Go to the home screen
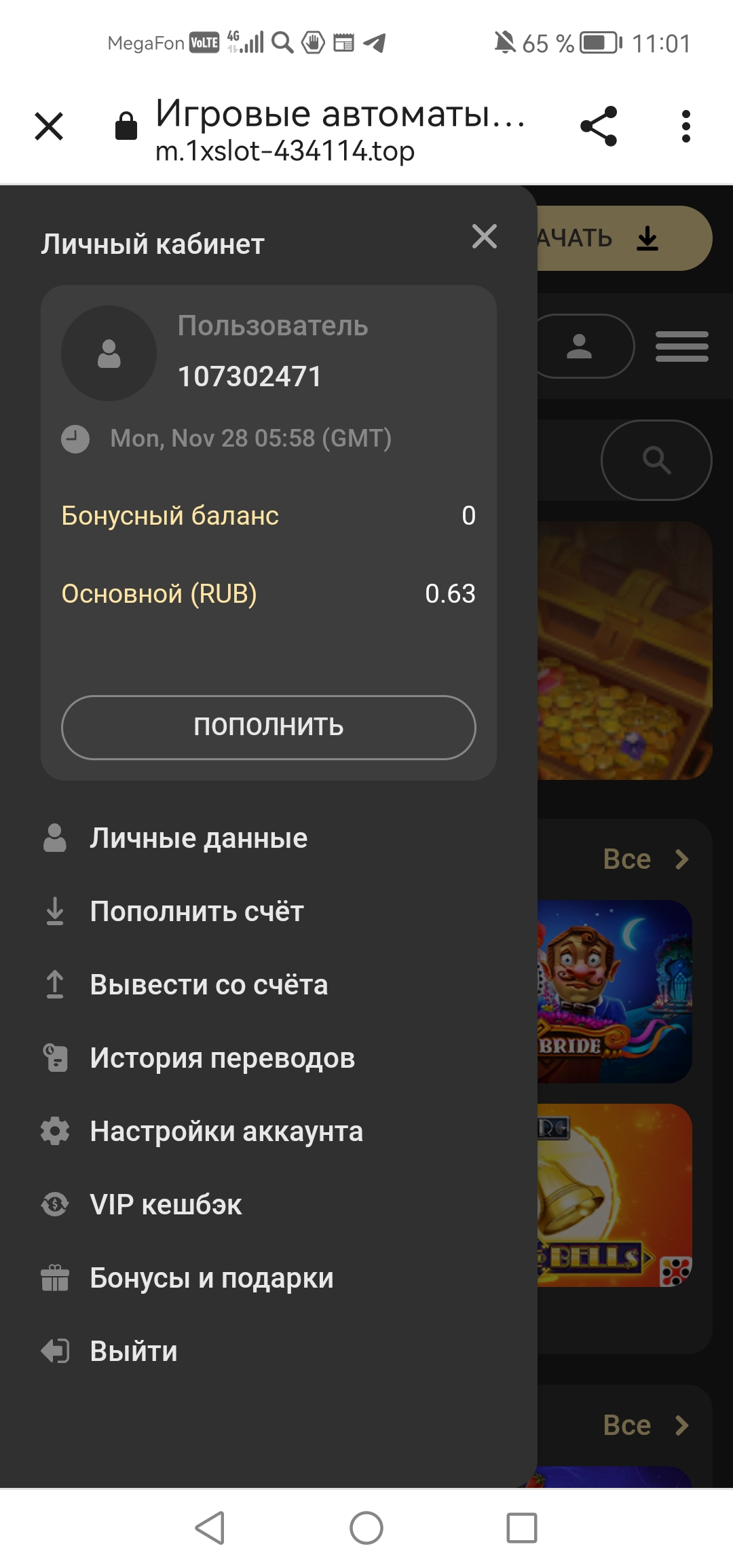Screen dimensions: 733x1568 coord(366,1528)
